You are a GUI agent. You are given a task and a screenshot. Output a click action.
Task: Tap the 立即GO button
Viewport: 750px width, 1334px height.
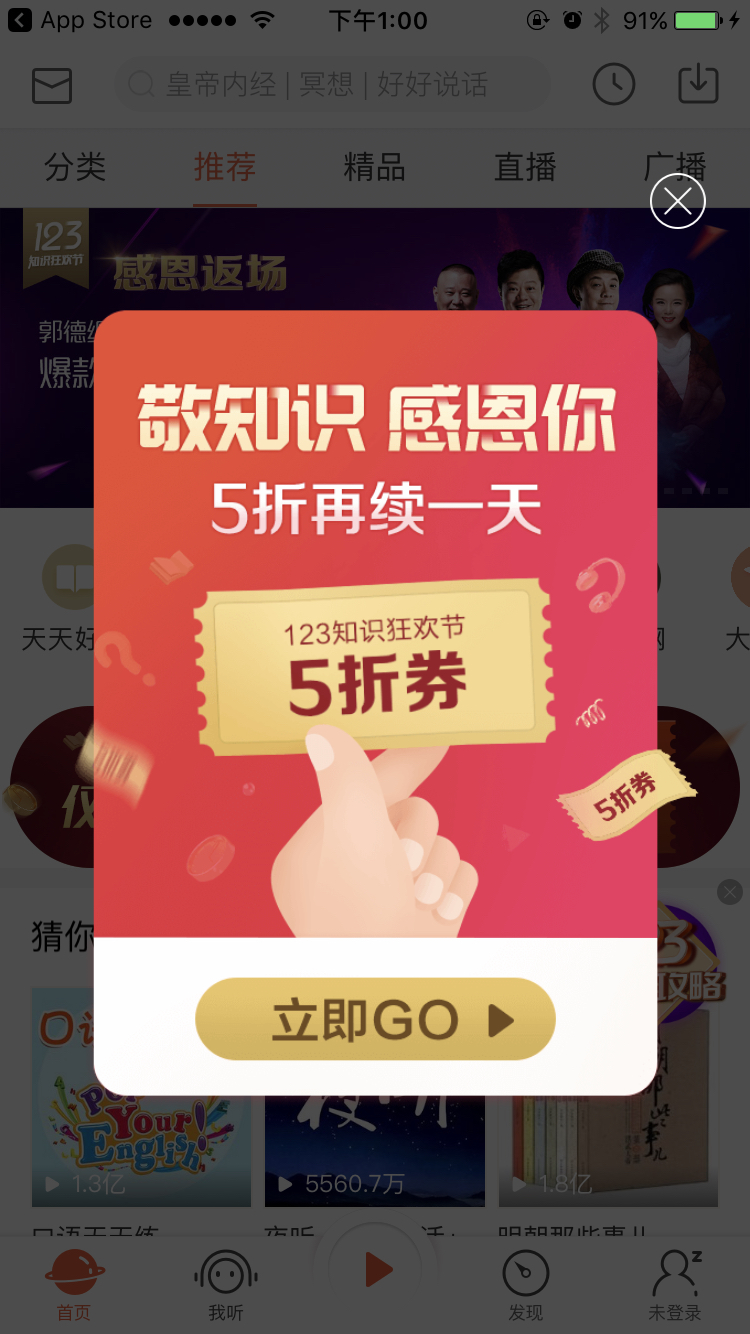click(375, 1019)
